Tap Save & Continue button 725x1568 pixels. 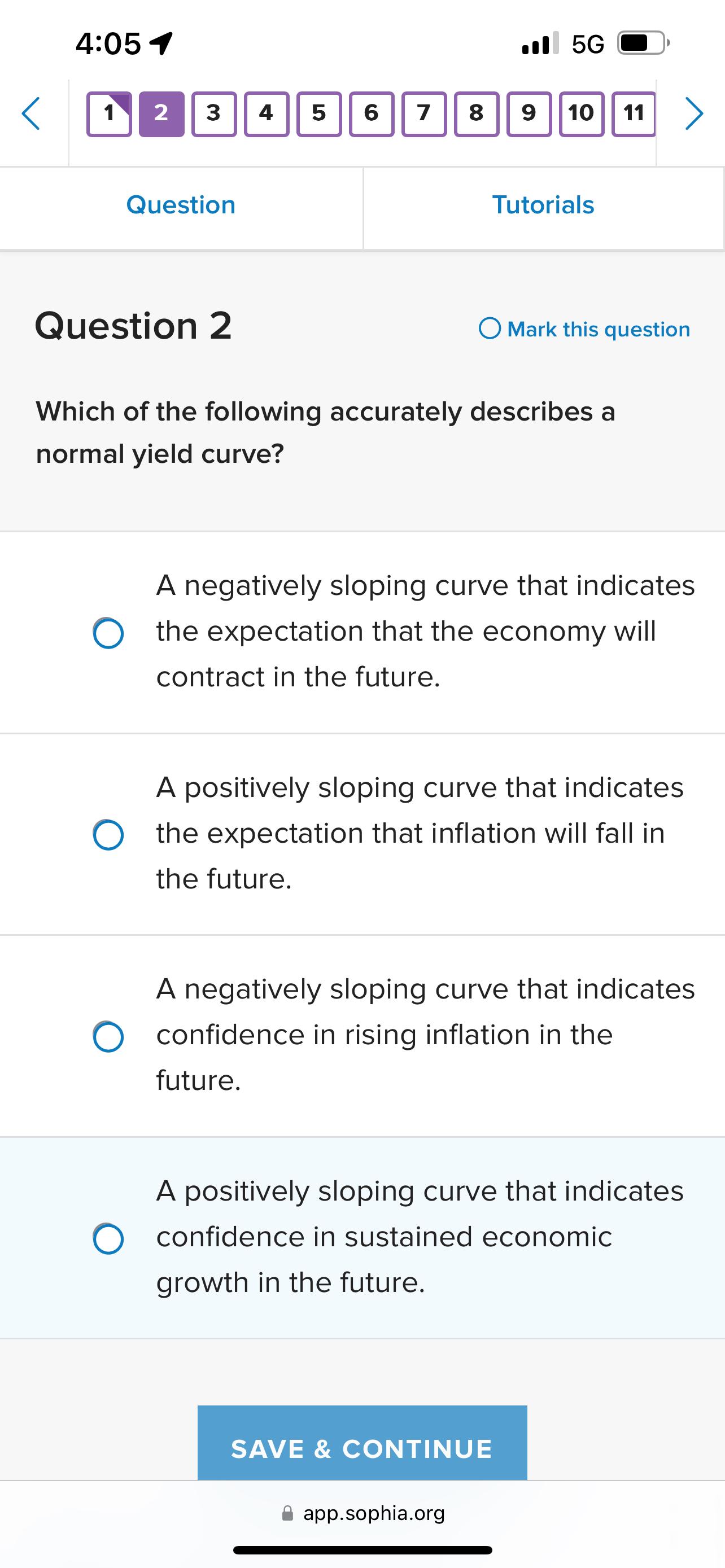[x=362, y=1448]
